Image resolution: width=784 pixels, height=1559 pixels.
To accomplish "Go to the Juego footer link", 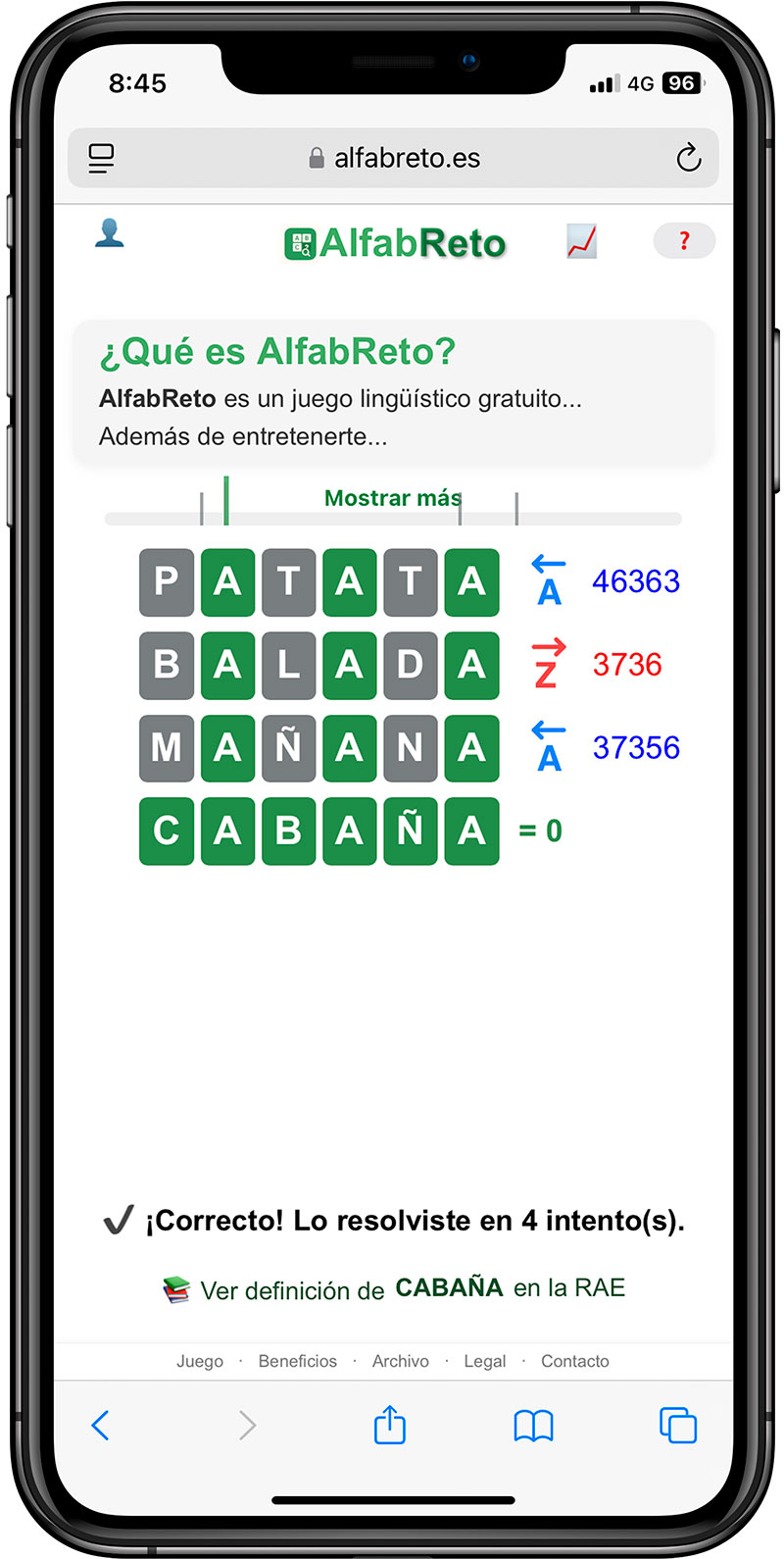I will pos(200,1361).
